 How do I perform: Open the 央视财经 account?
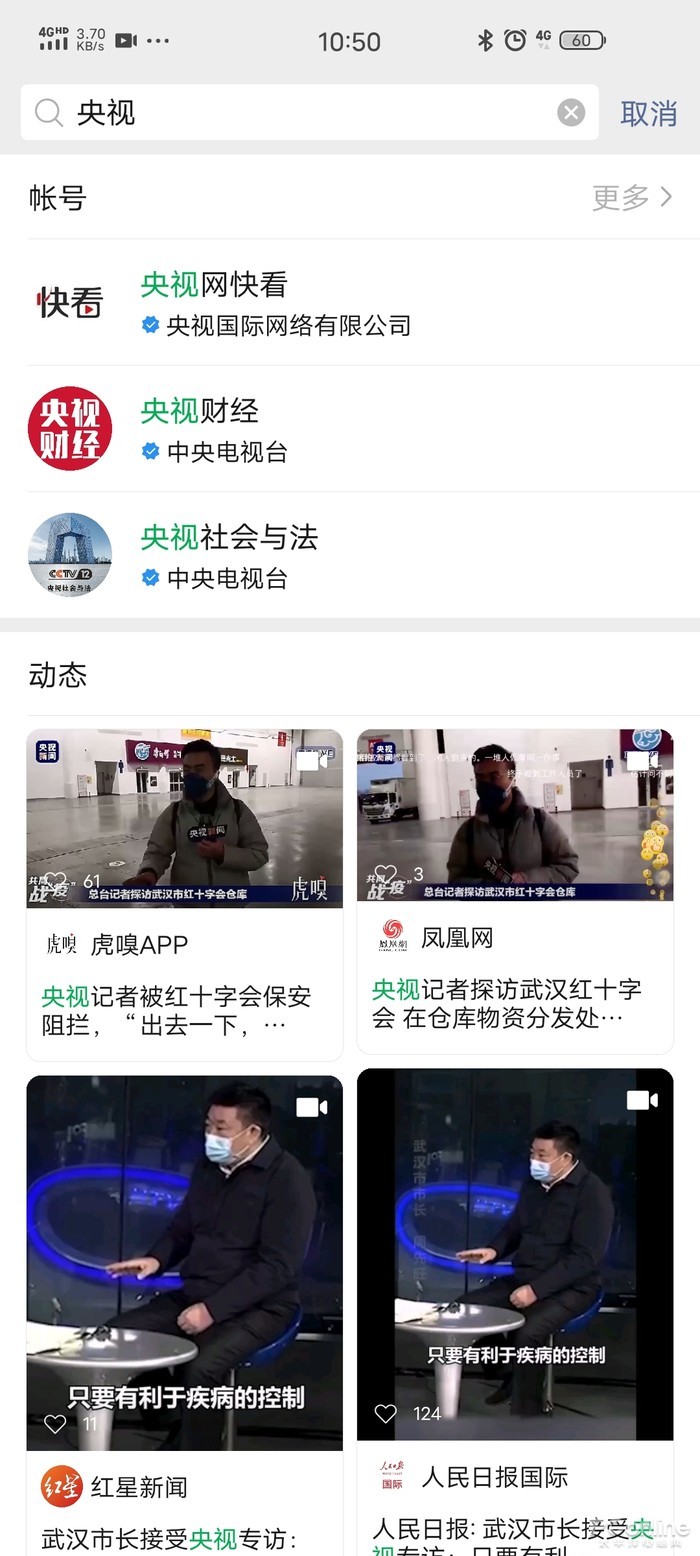pyautogui.click(x=350, y=429)
